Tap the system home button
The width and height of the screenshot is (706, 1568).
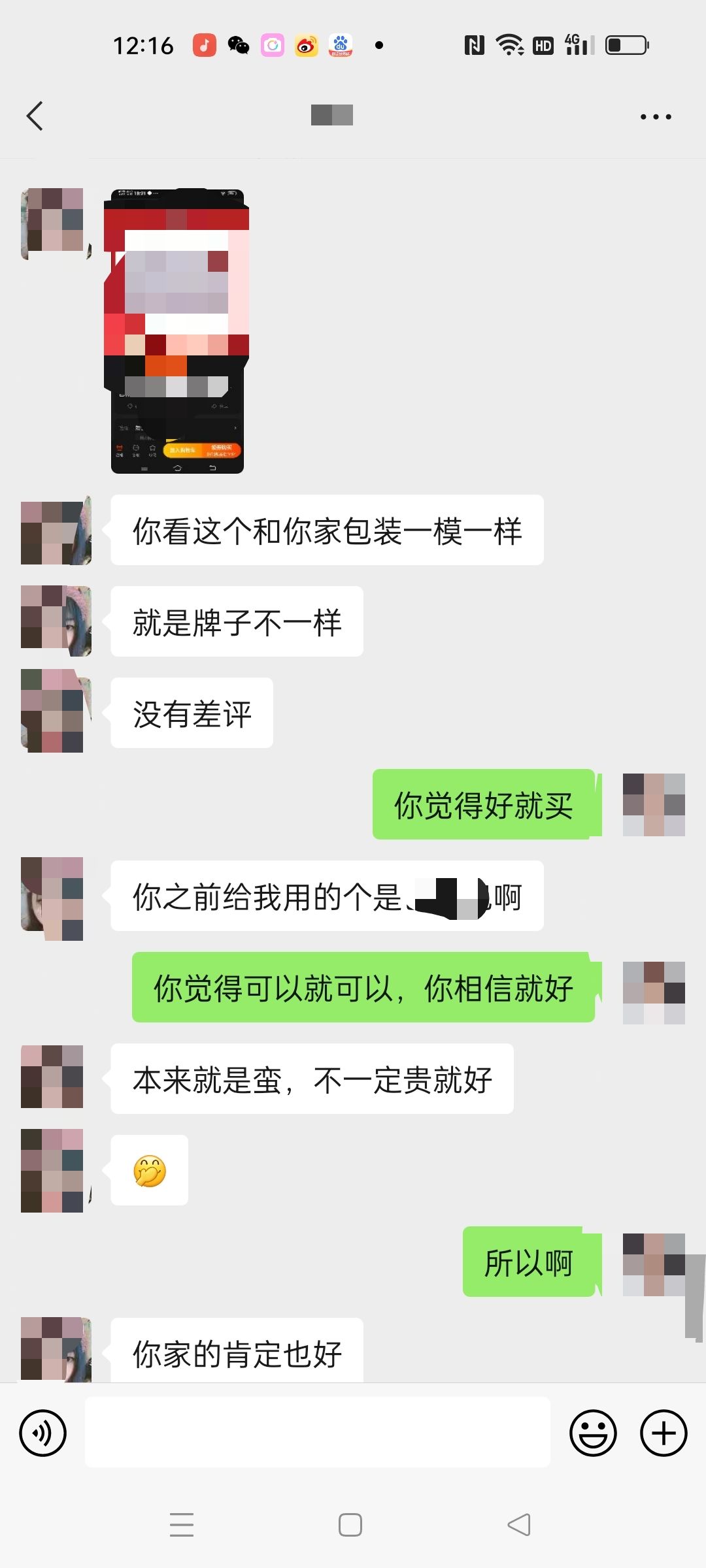[350, 1525]
